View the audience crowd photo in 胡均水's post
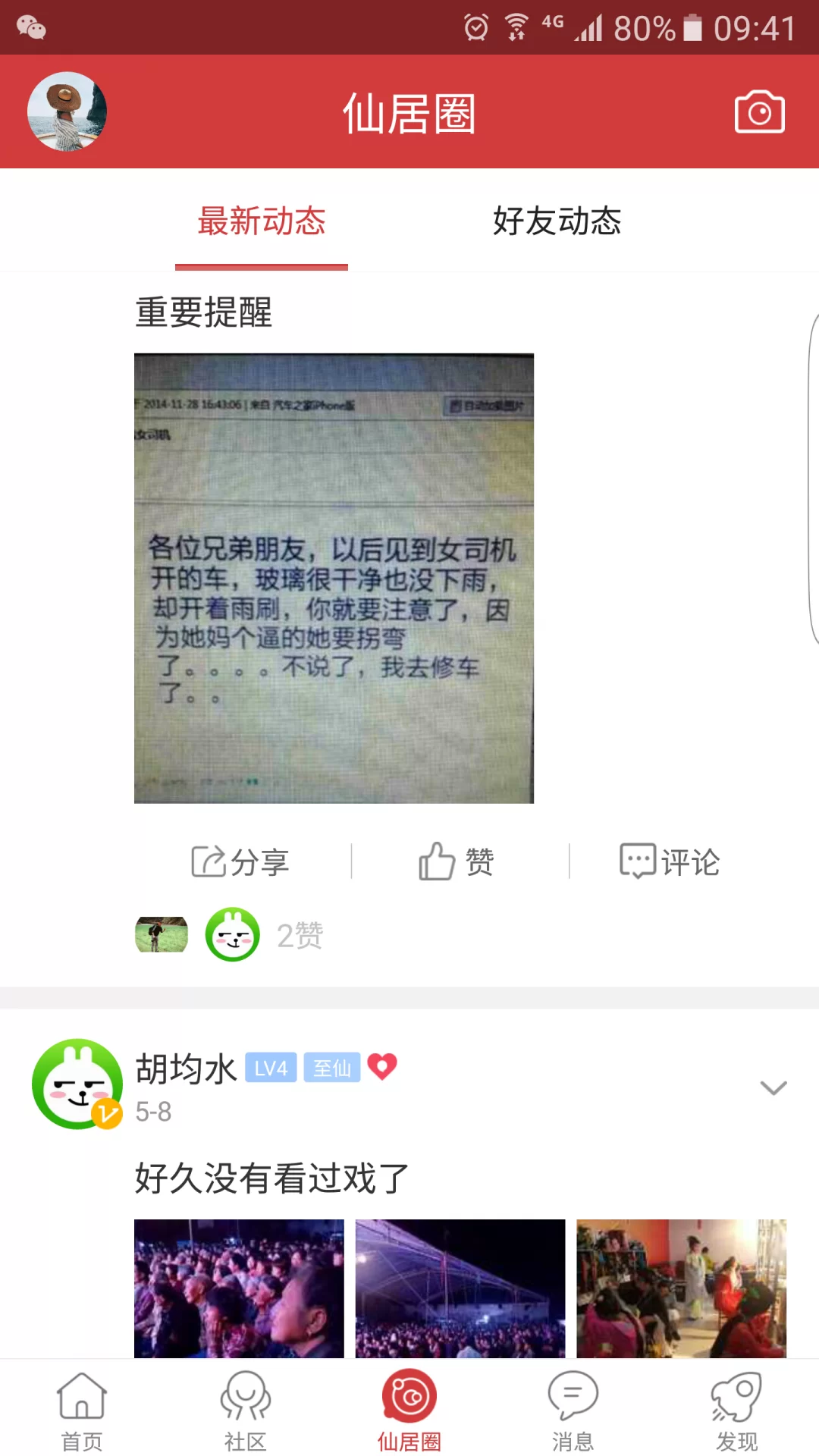Screen dimensions: 819x1456 239,1288
